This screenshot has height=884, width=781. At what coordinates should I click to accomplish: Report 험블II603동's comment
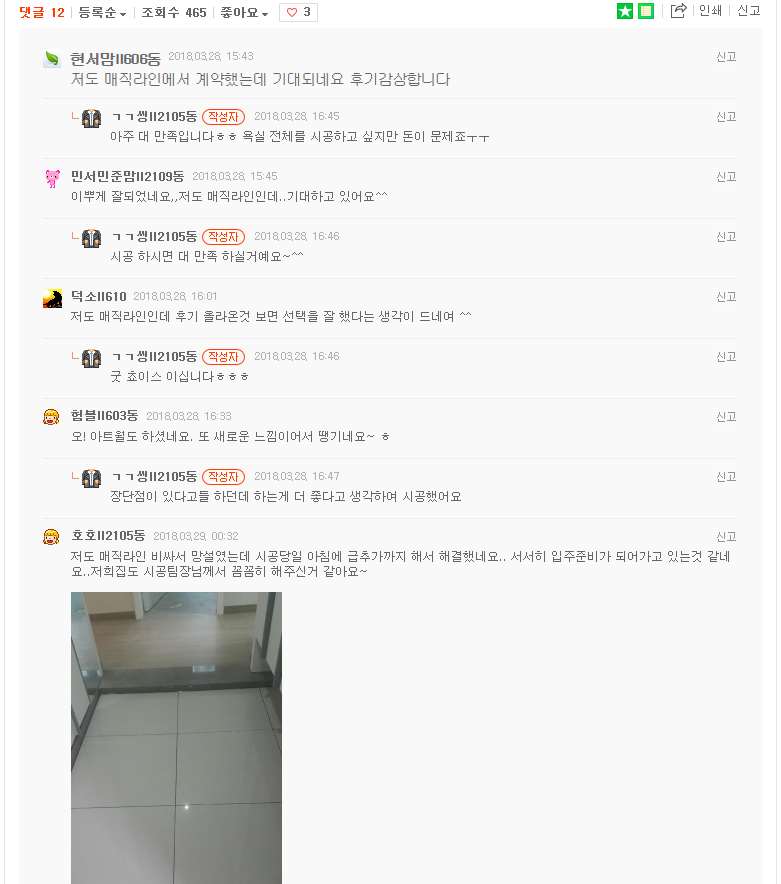pos(726,417)
